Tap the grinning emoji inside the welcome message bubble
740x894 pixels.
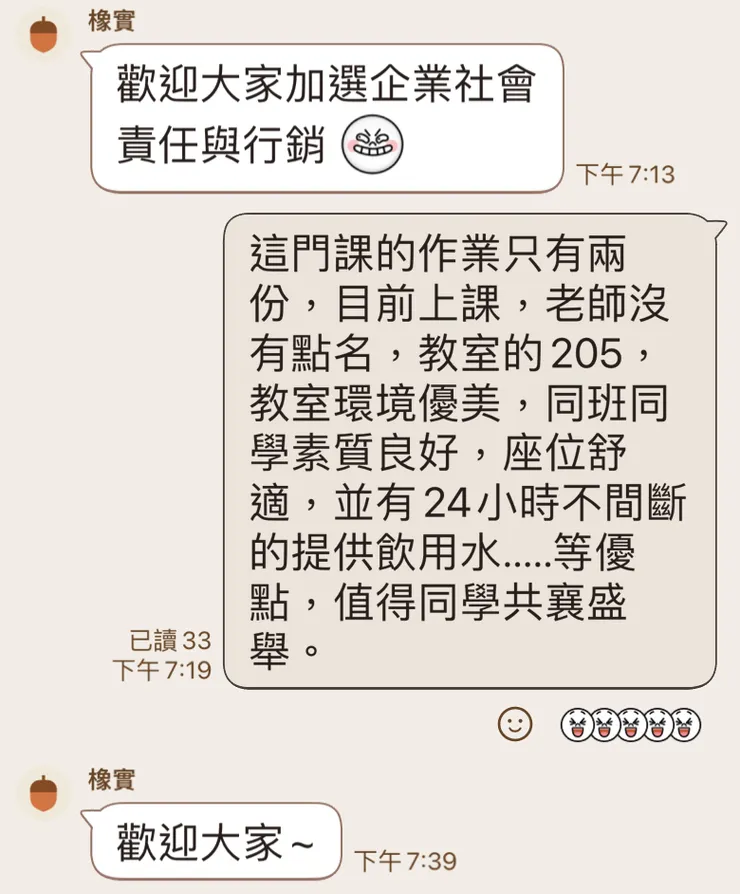coord(372,142)
